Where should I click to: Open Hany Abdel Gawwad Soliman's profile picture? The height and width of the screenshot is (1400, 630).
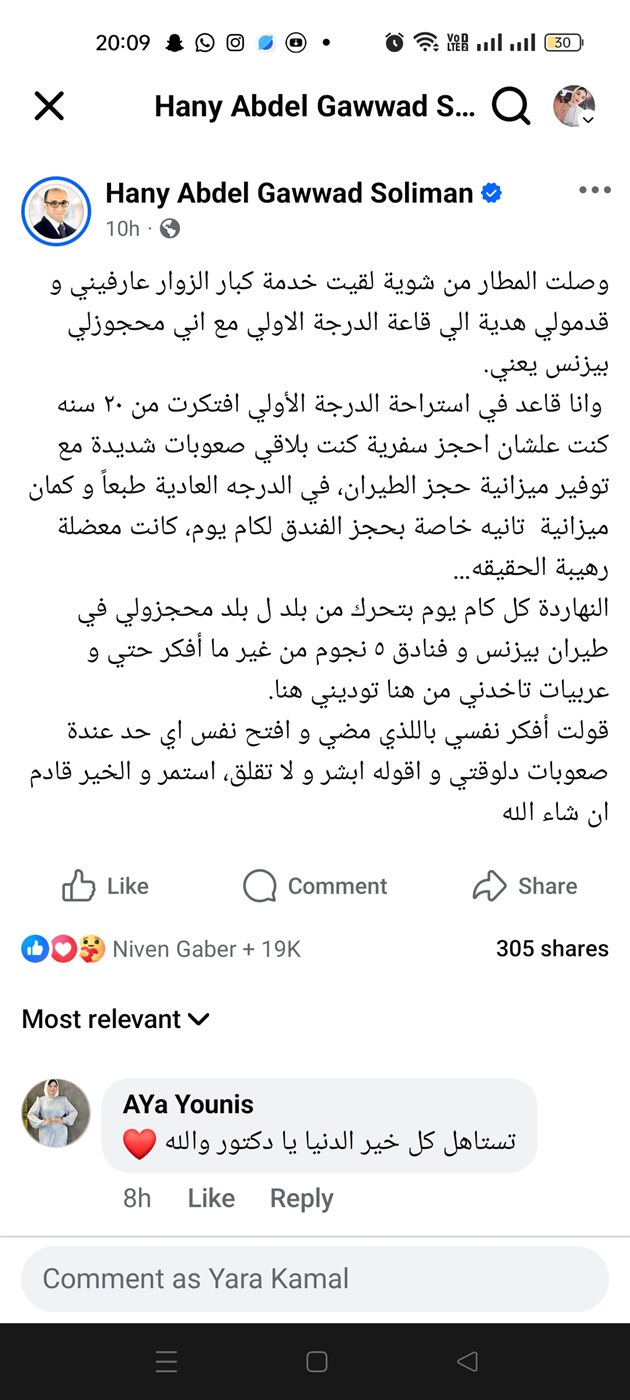tap(56, 212)
